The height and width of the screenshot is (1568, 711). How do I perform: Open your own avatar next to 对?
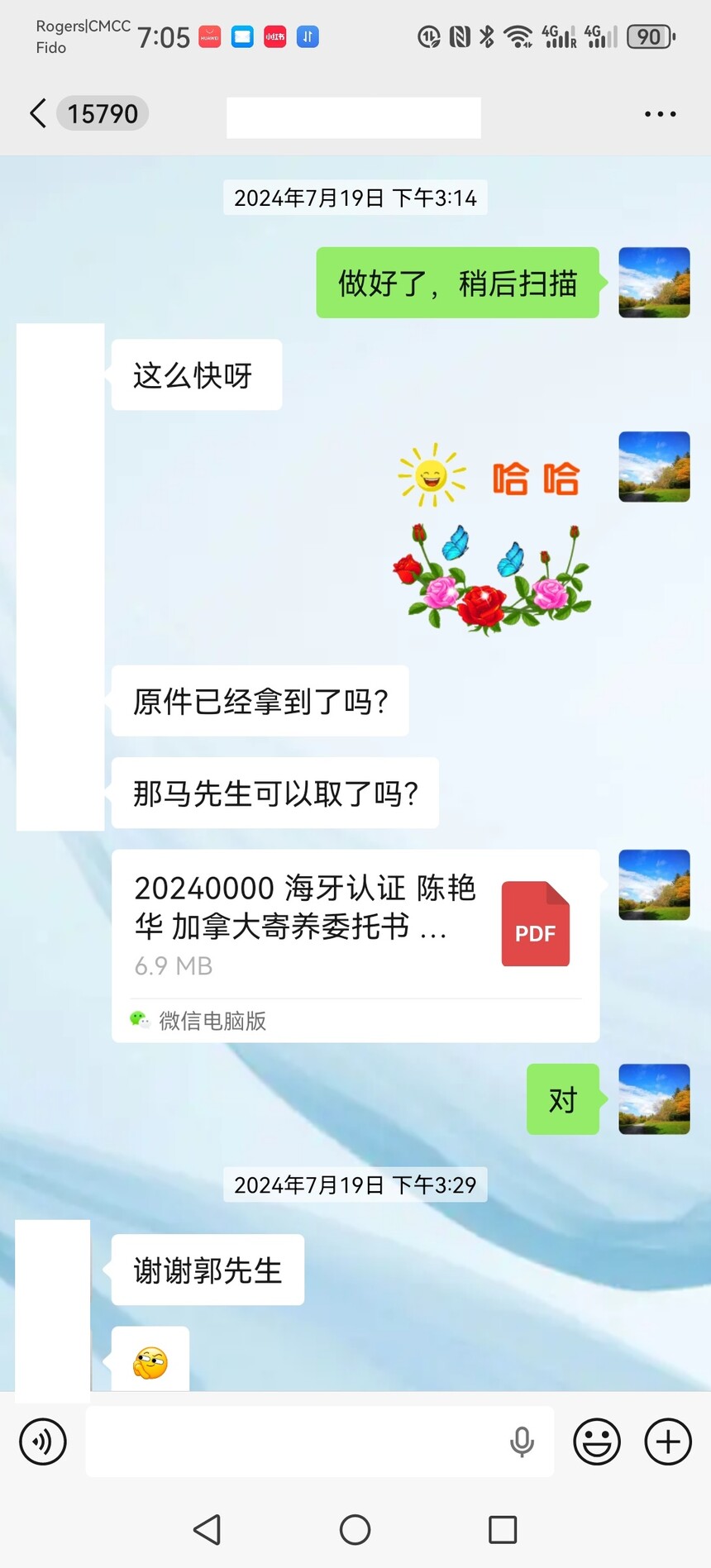(x=653, y=1099)
